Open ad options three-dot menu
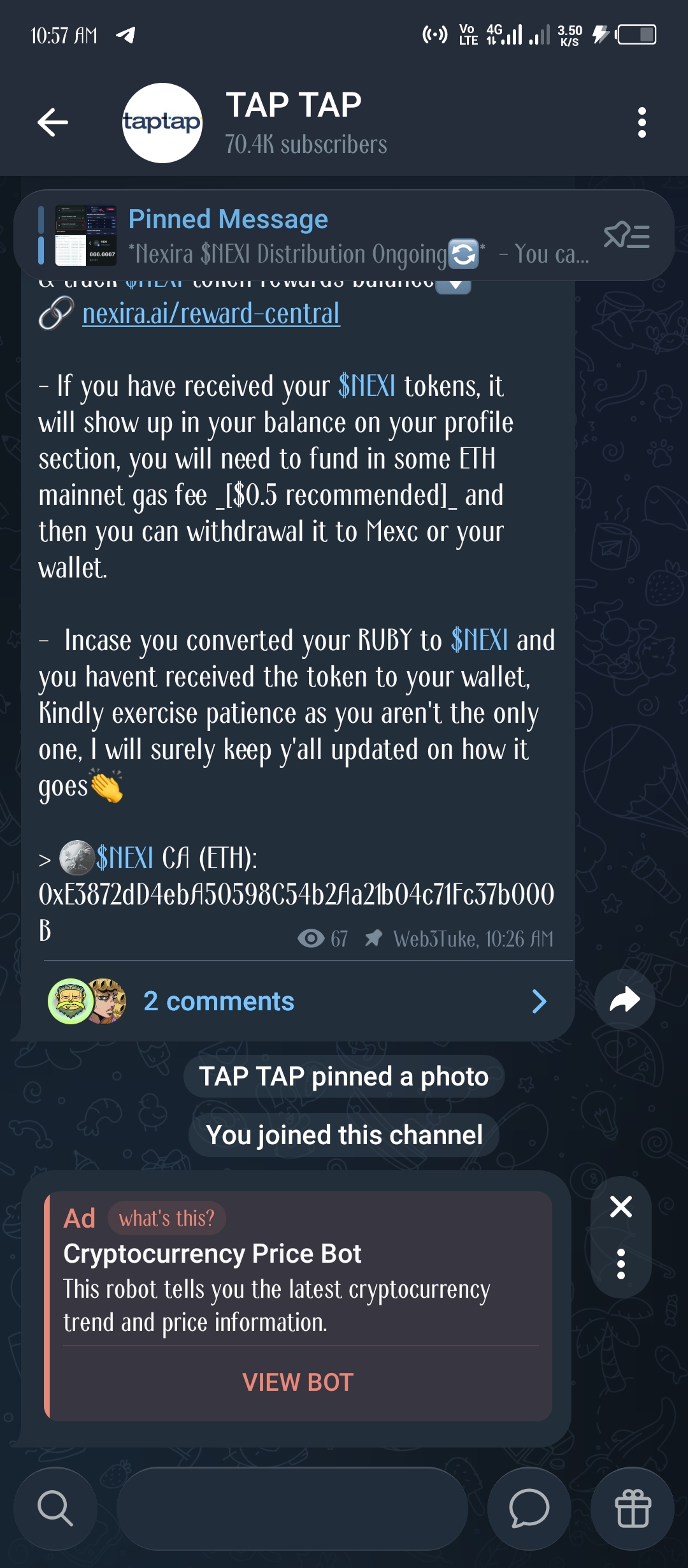The image size is (688, 1568). point(621,1264)
